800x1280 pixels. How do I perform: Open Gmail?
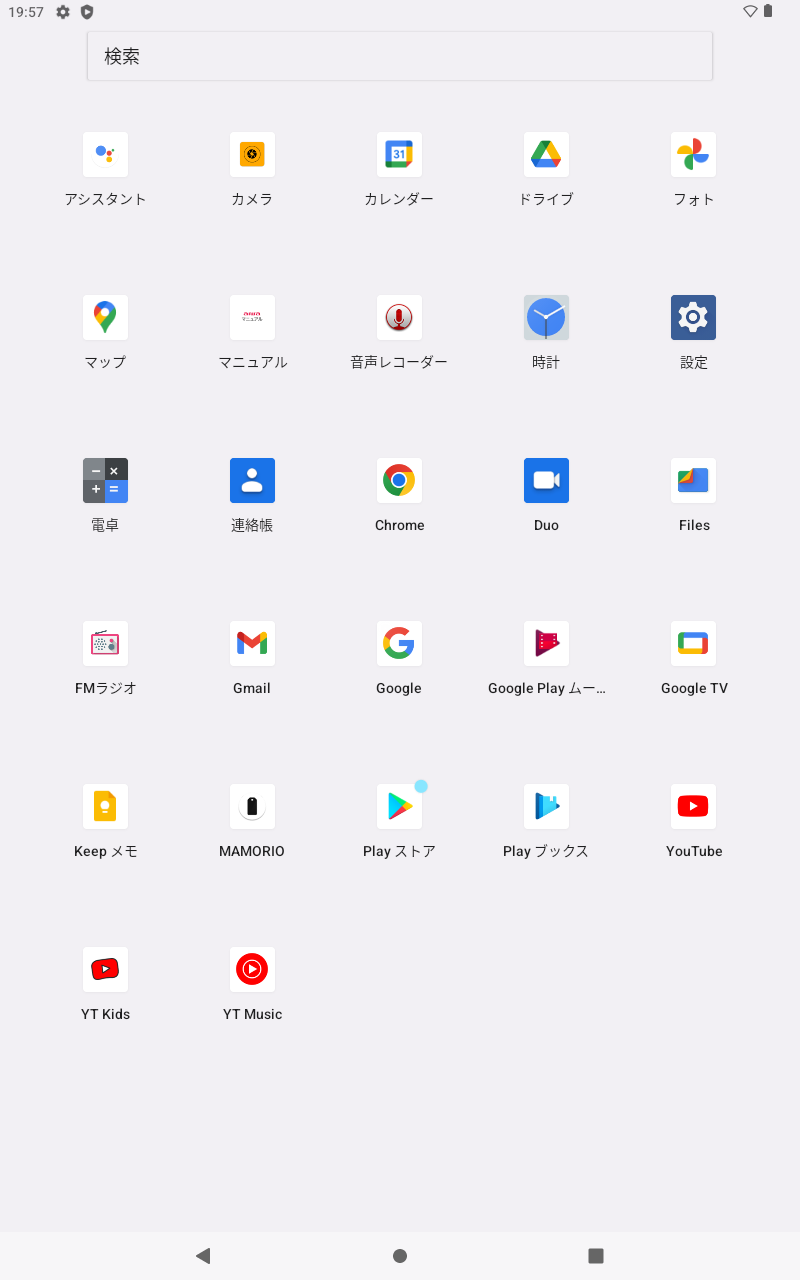pyautogui.click(x=252, y=644)
